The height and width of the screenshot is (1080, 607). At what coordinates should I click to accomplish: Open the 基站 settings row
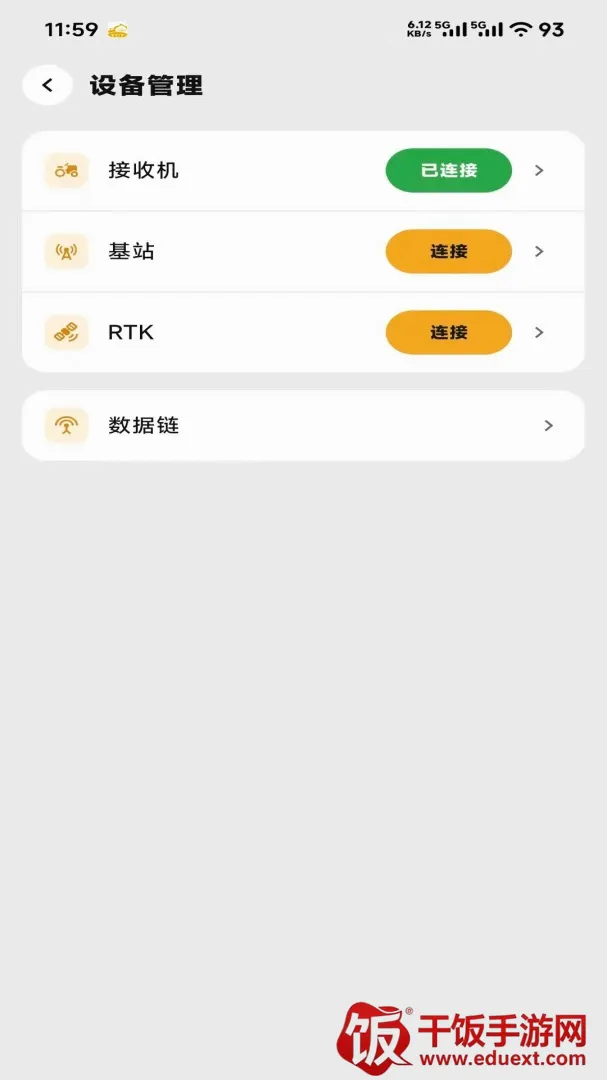[x=303, y=251]
